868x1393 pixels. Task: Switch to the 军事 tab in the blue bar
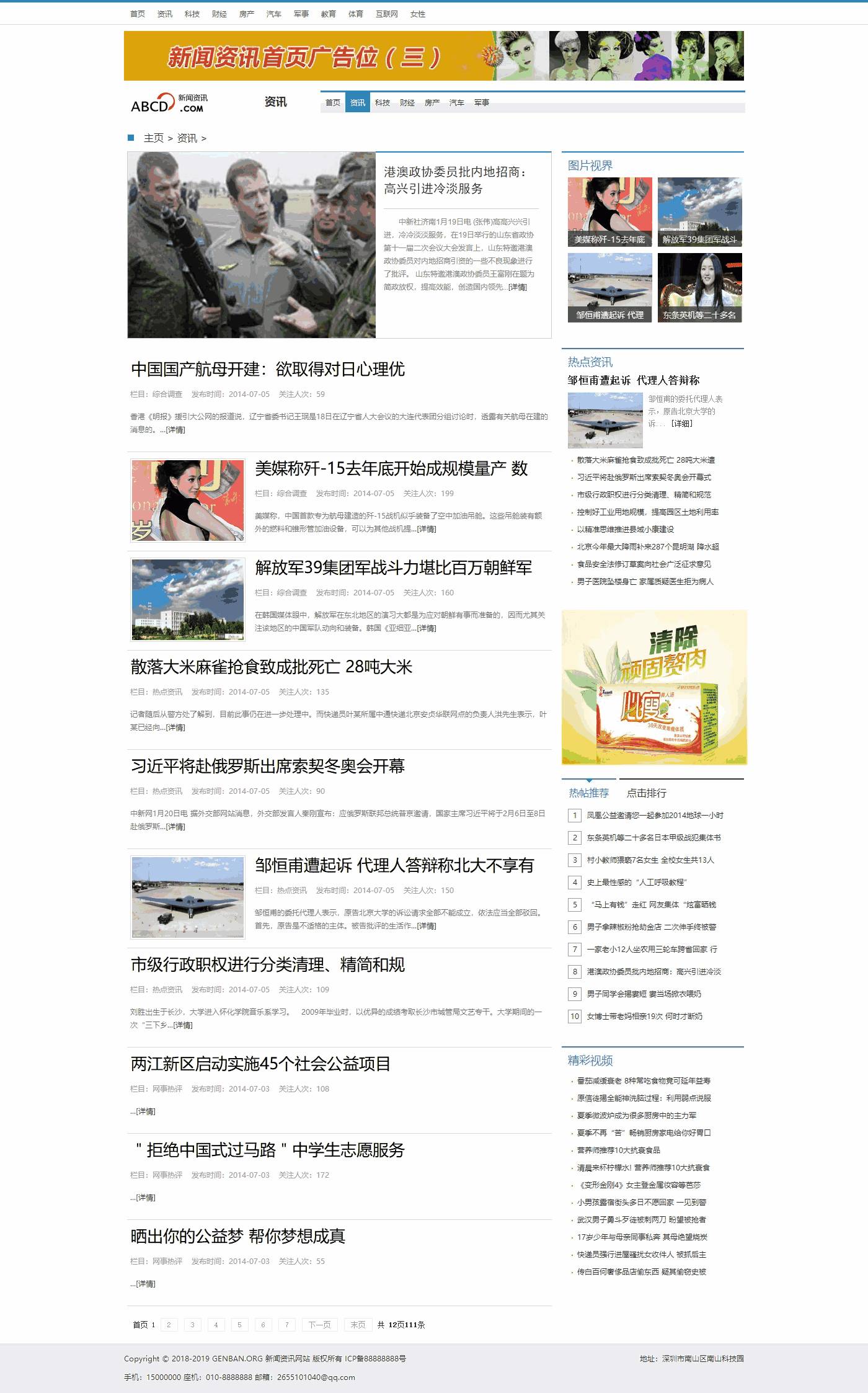coord(481,103)
